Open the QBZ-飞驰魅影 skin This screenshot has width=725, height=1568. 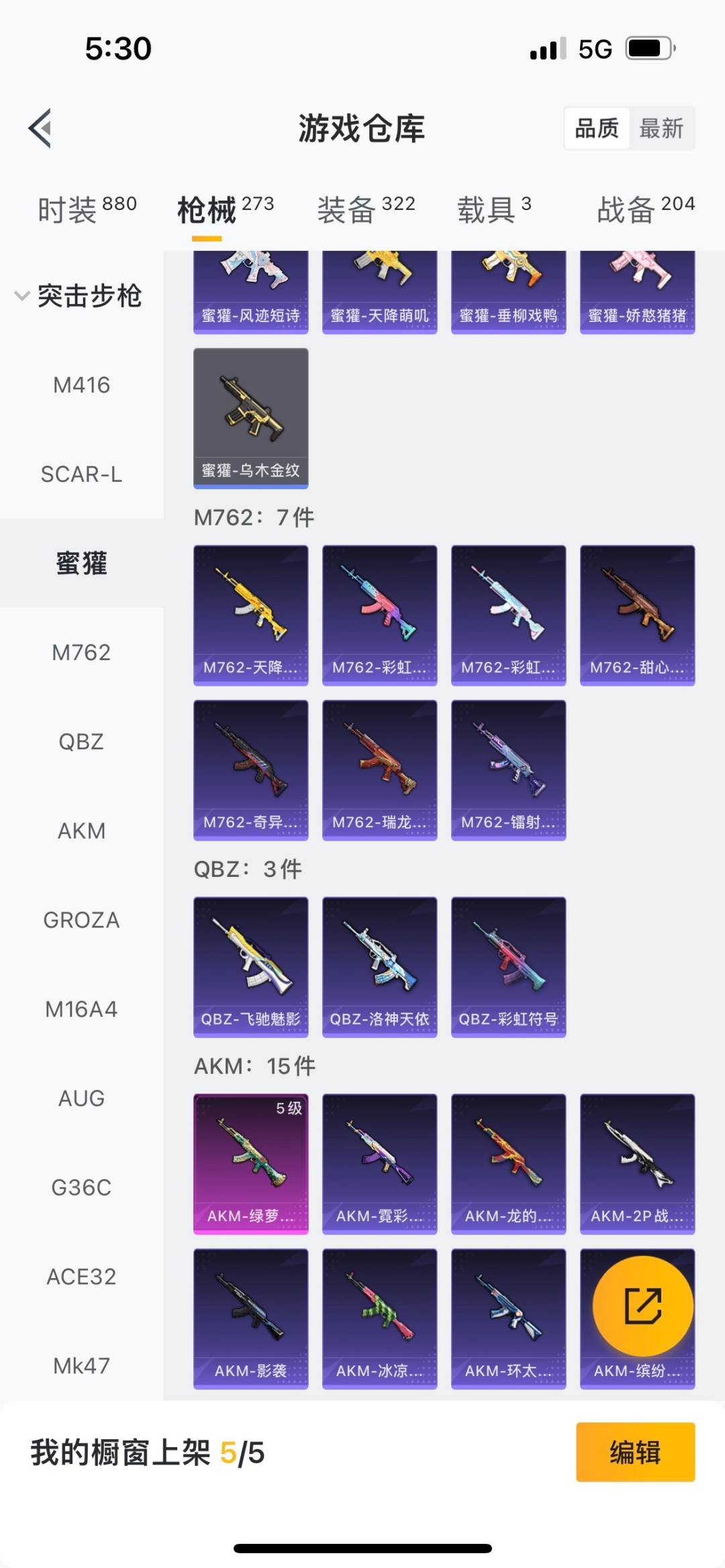250,966
